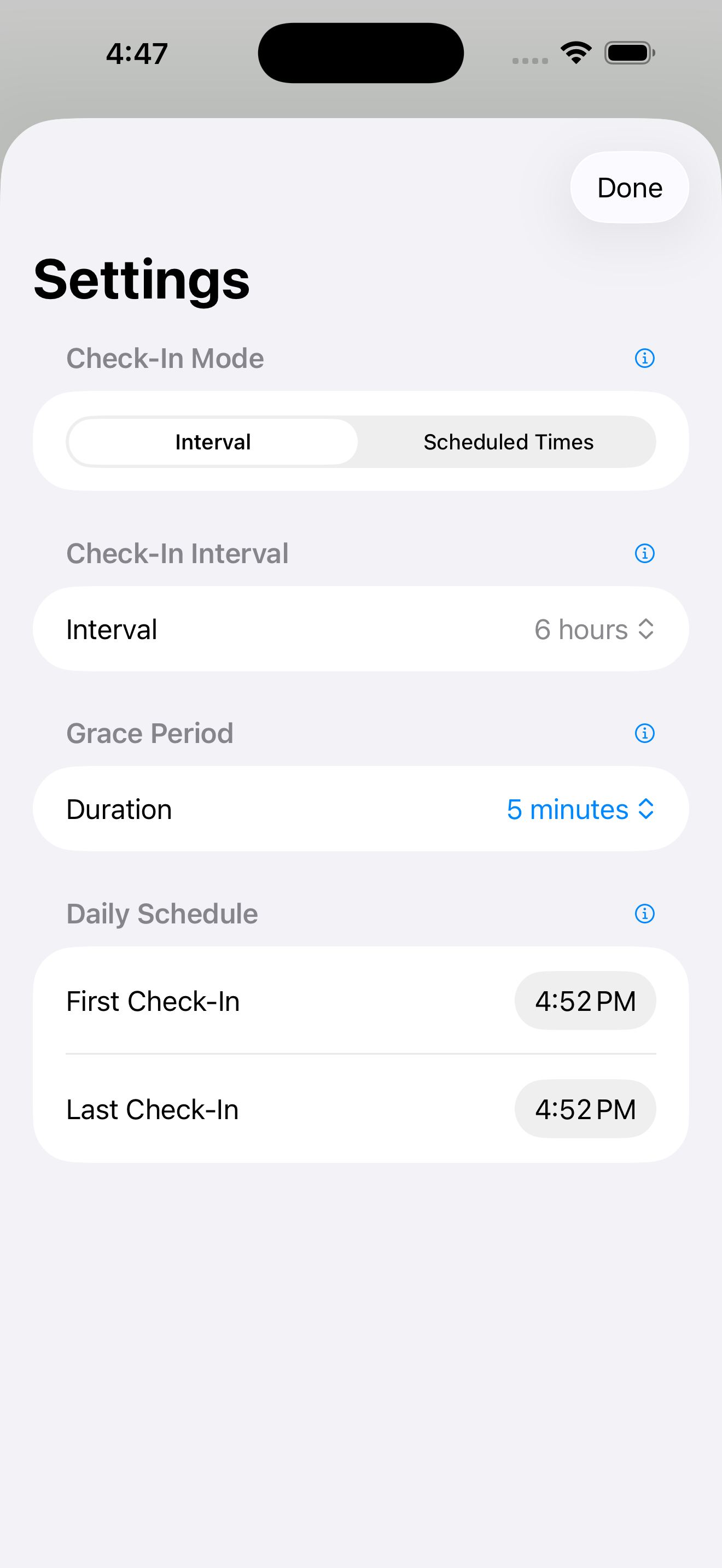Open the Check-In Mode info popover
This screenshot has width=722, height=1568.
(x=644, y=359)
